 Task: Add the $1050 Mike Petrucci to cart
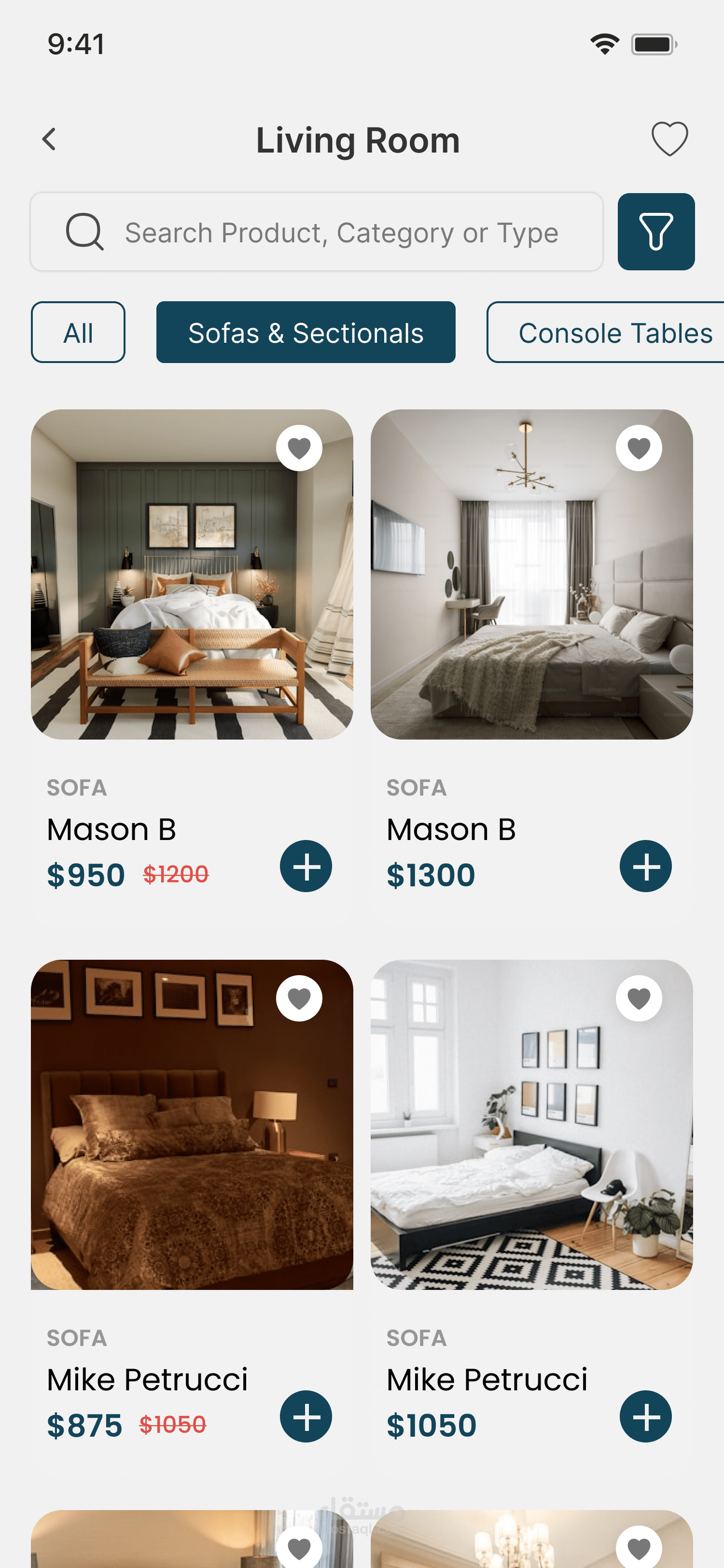pyautogui.click(x=645, y=1416)
